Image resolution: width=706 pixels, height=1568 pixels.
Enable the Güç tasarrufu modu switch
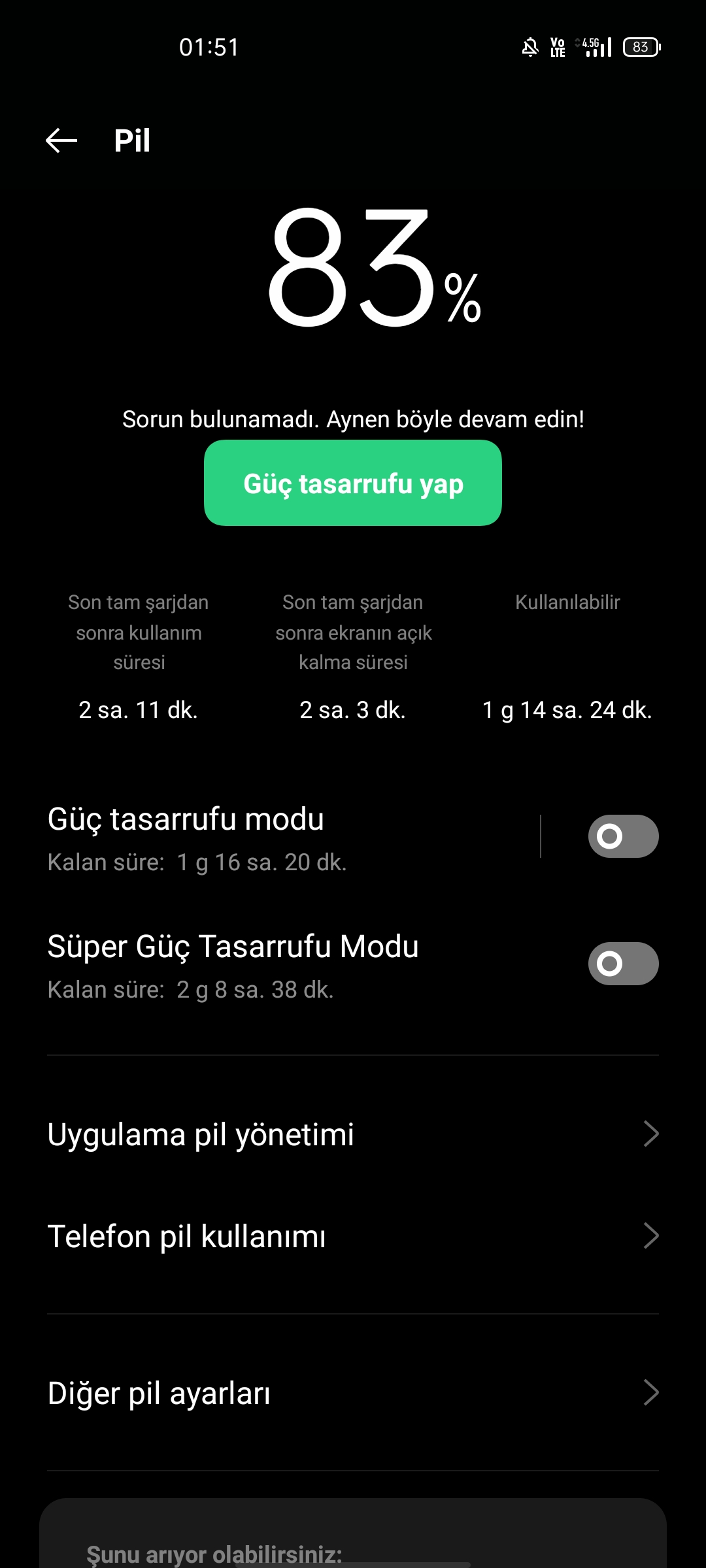(623, 836)
